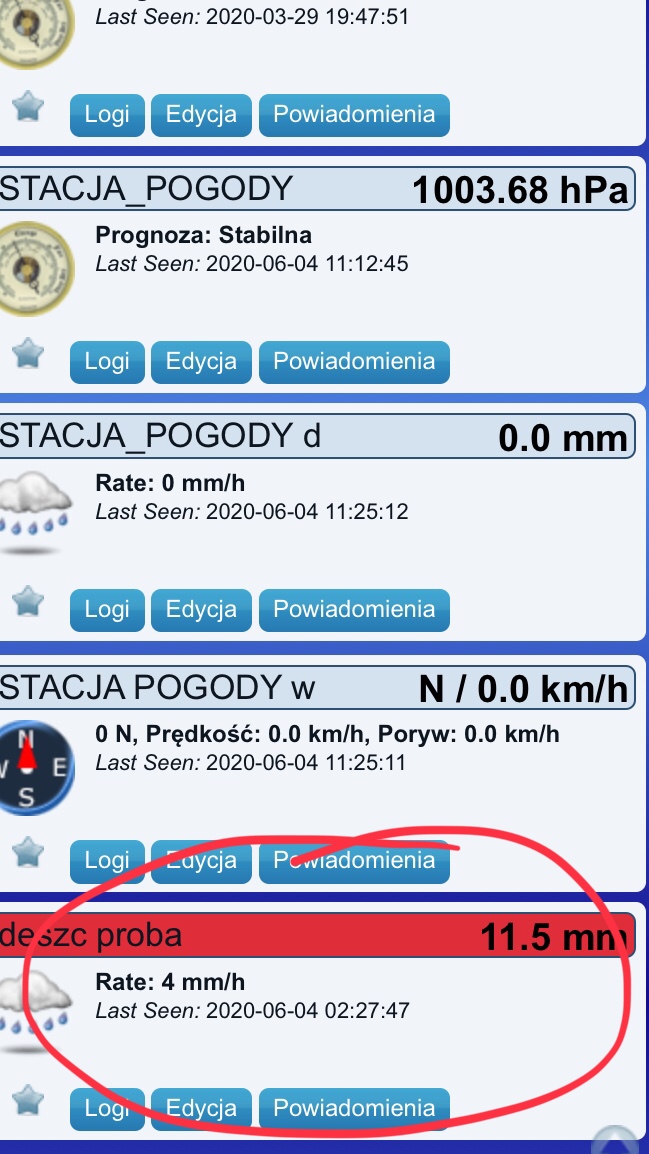View Logi for STACJA_POGODY d rain sensor
Image resolution: width=649 pixels, height=1154 pixels.
coord(107,610)
